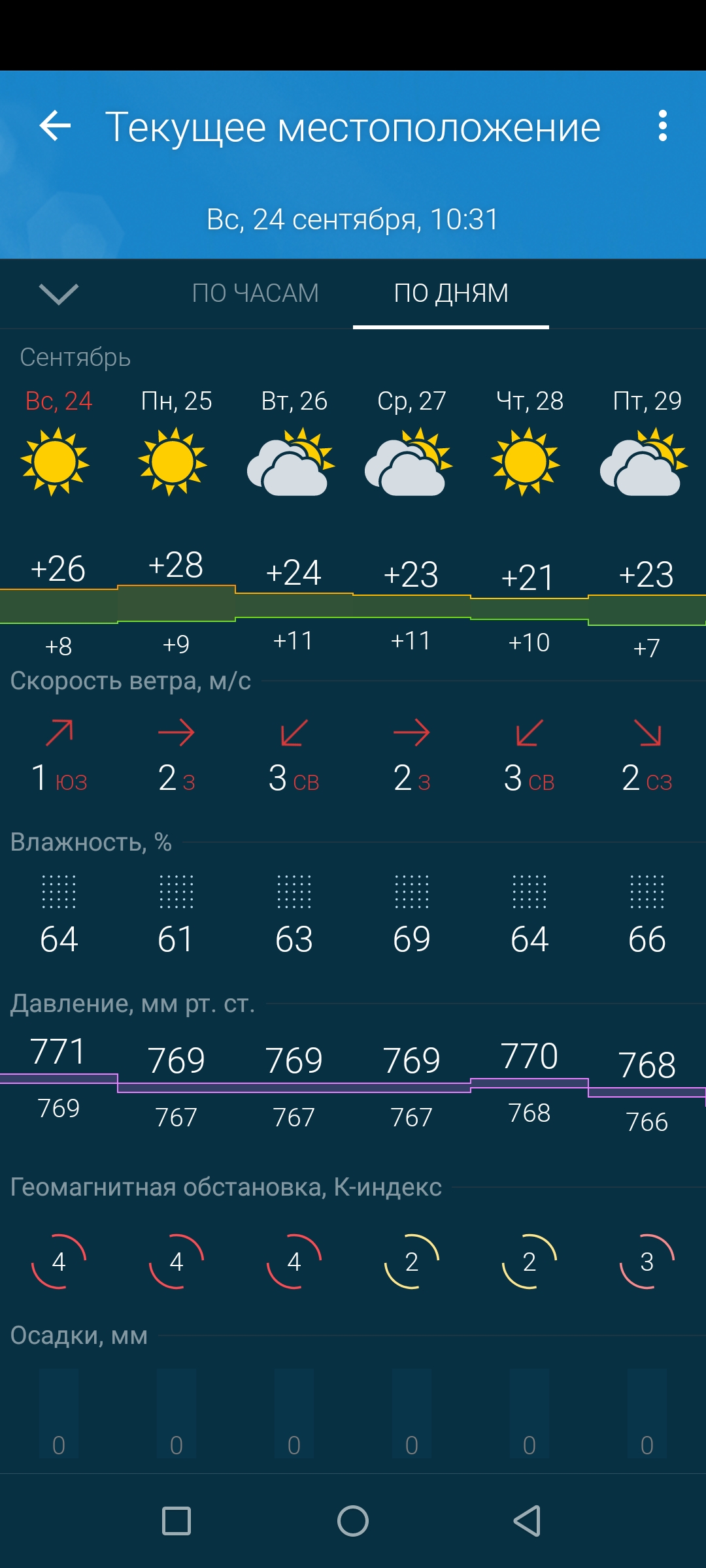
Task: Open the three-dot overflow menu
Action: click(662, 125)
